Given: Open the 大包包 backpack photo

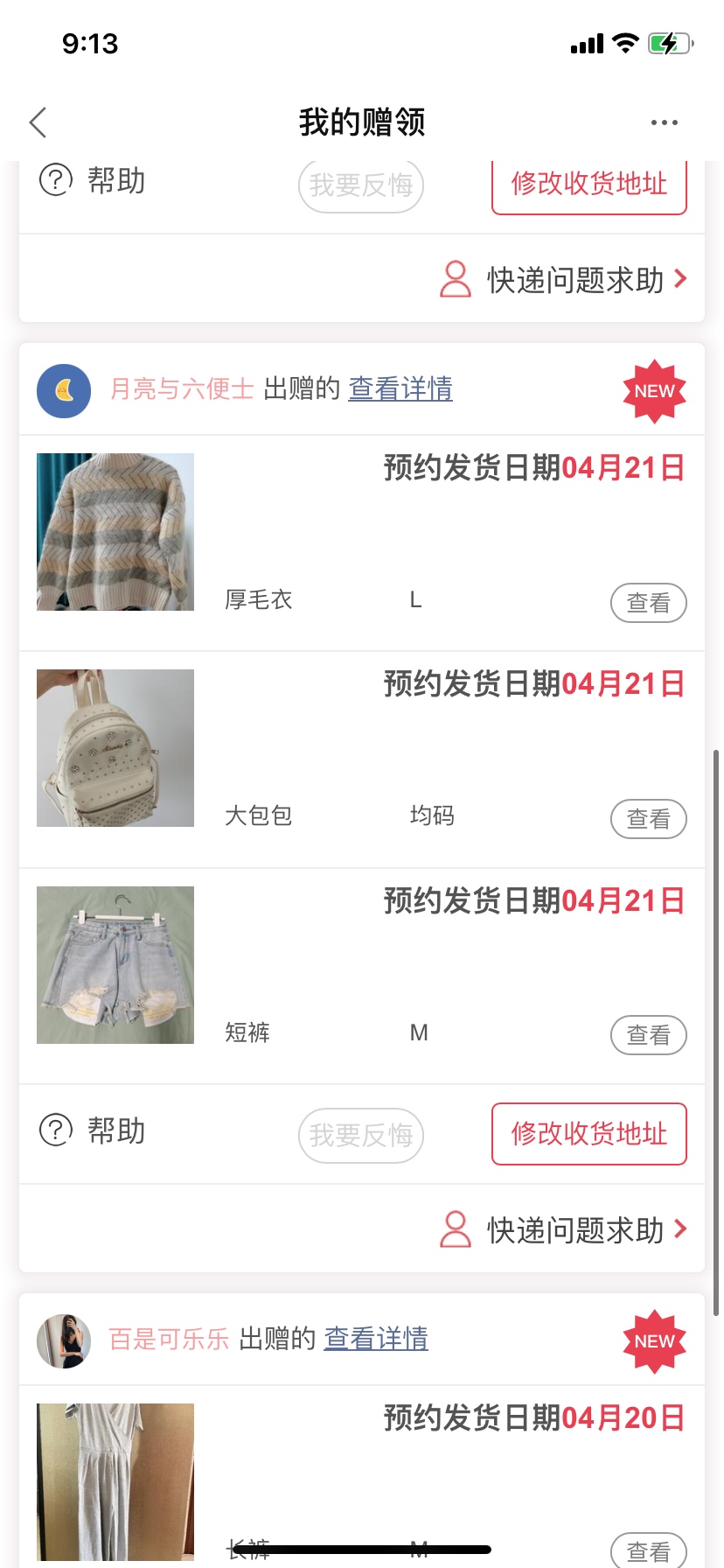Looking at the screenshot, I should coord(115,748).
